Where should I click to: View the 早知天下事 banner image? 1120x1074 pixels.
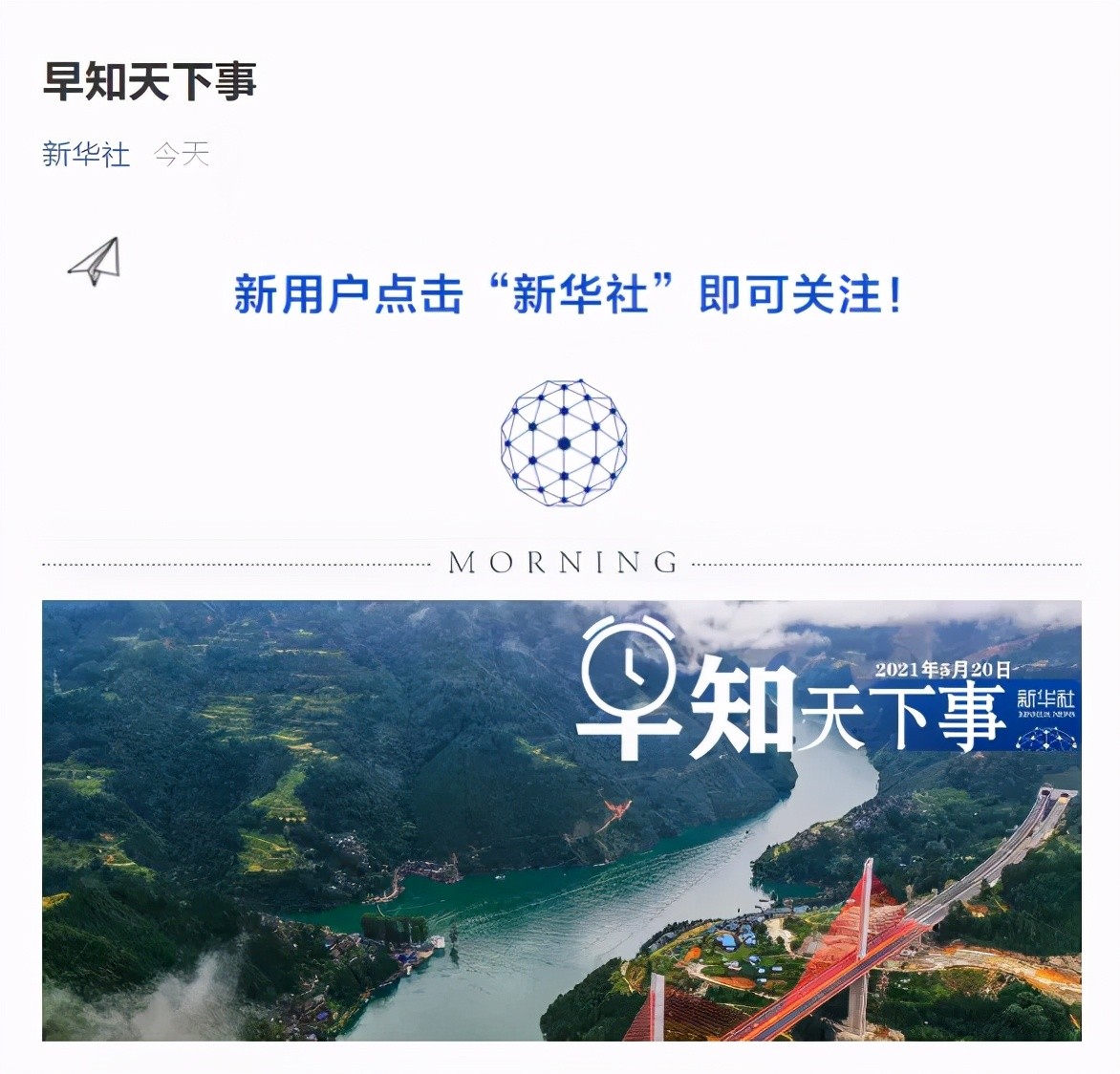561,820
